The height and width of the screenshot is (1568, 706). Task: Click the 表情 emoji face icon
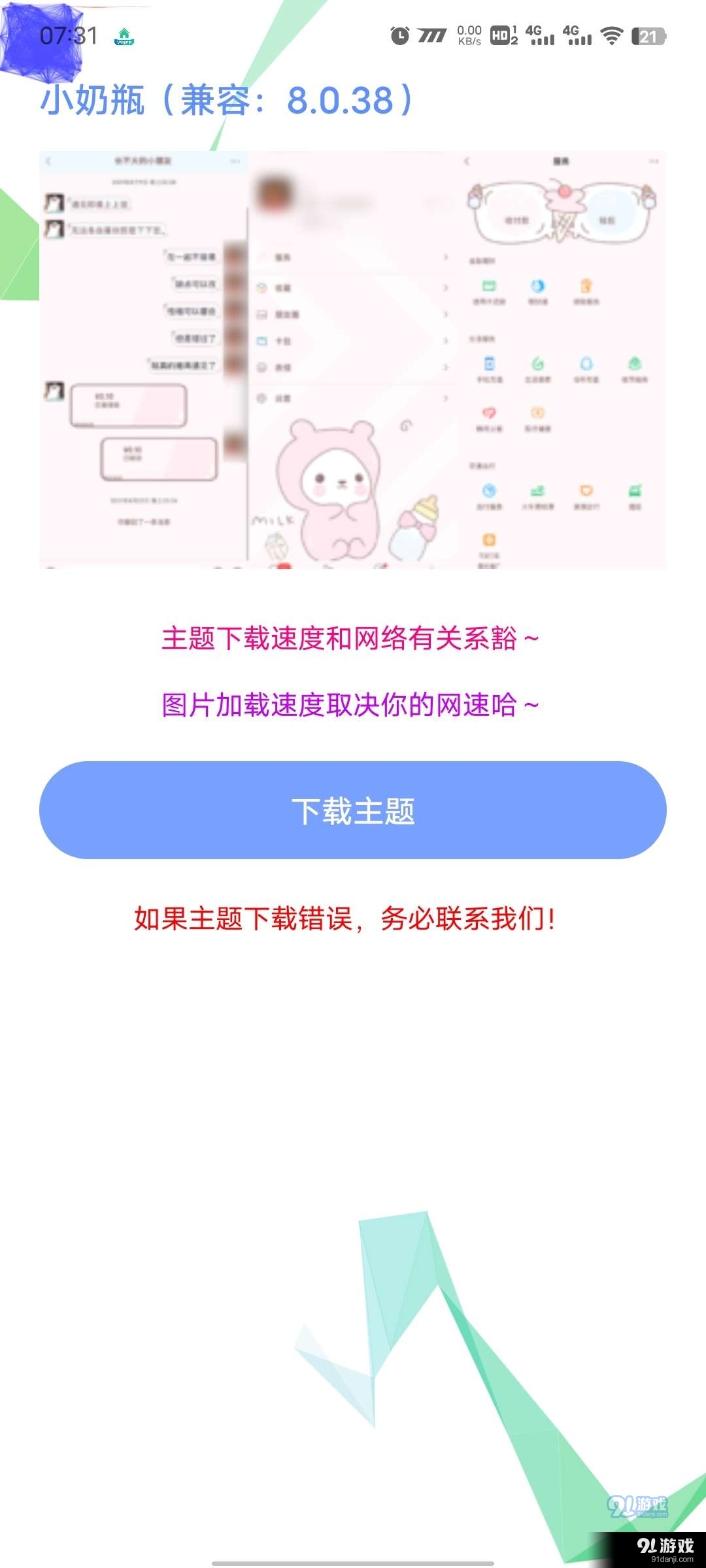click(x=261, y=366)
